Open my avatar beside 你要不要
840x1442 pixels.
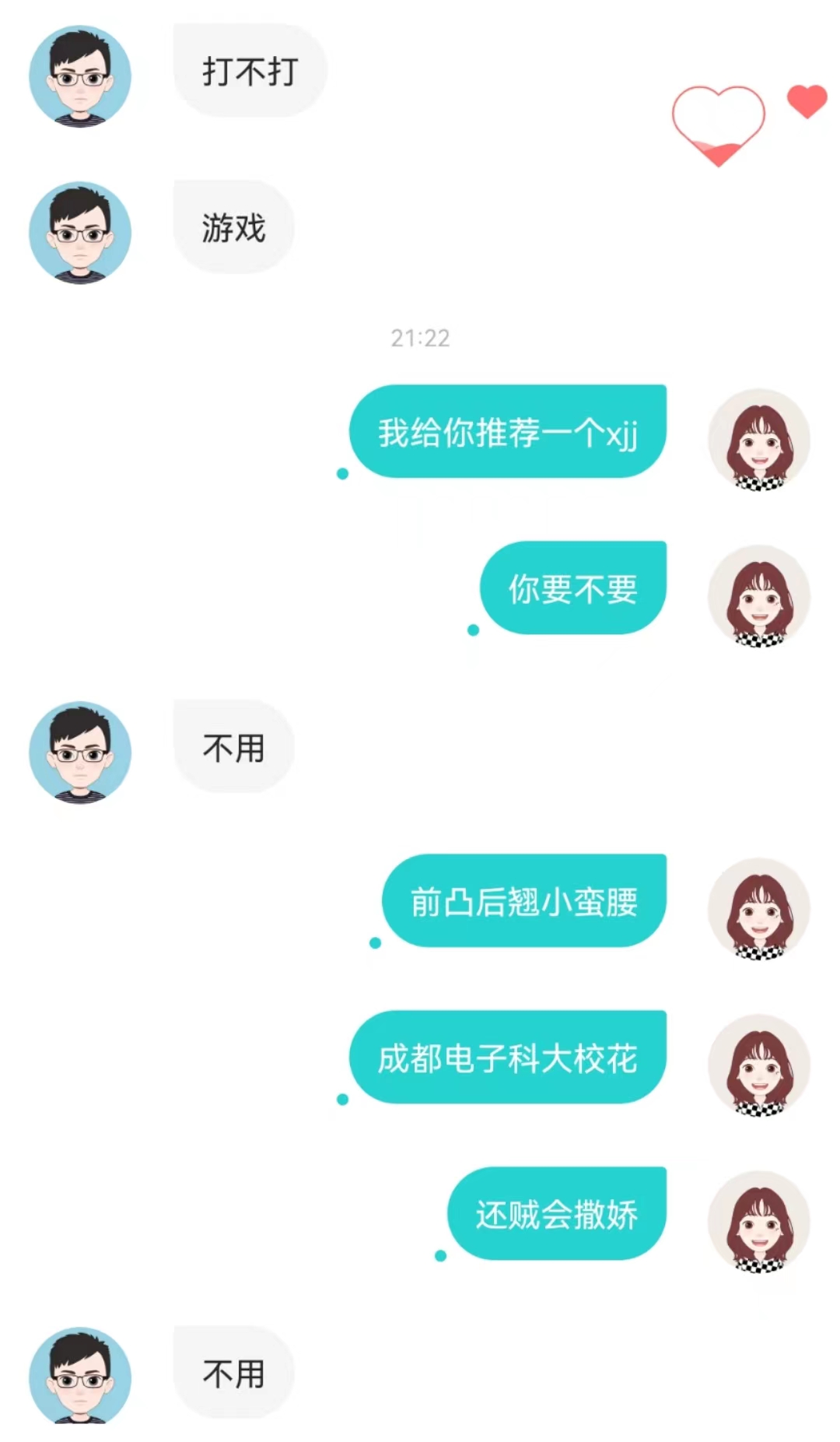759,596
